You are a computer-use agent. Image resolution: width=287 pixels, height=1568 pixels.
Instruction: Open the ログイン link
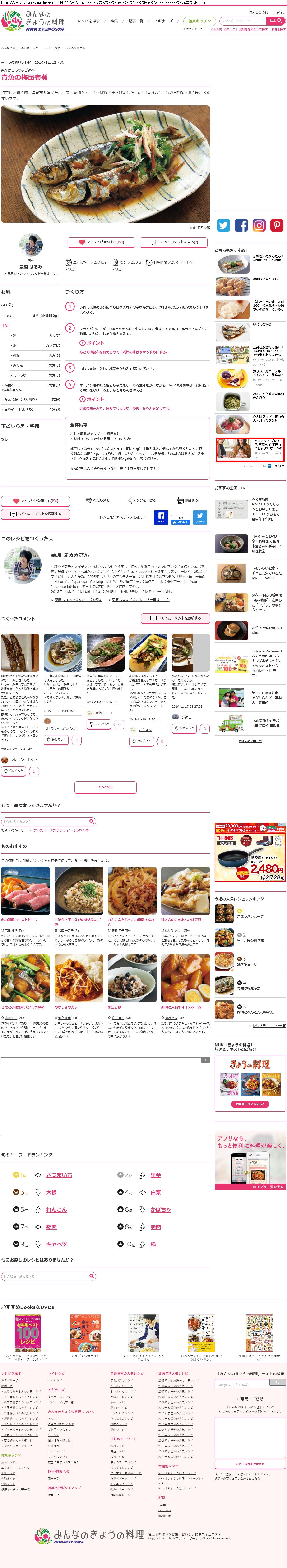pos(278,12)
